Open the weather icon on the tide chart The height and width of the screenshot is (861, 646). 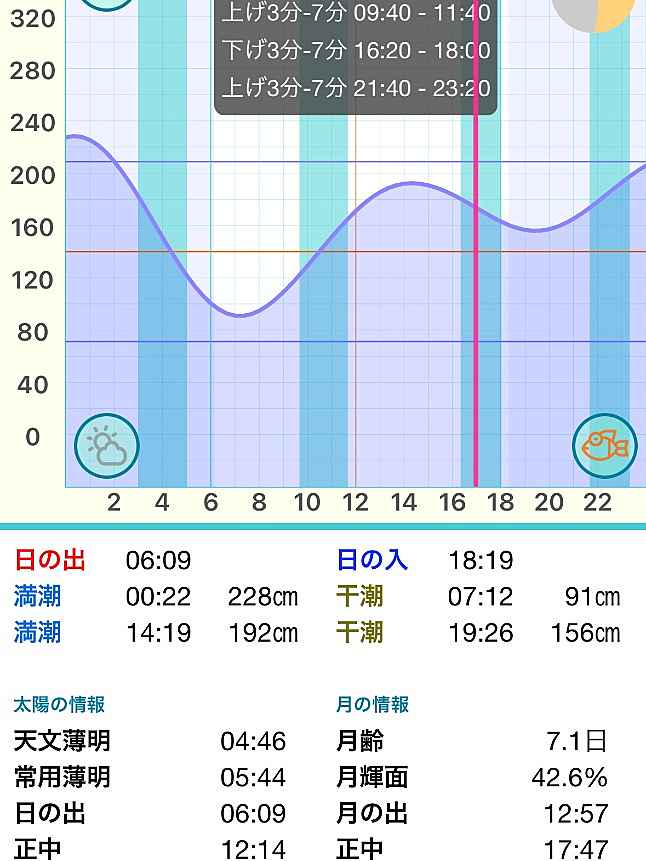pyautogui.click(x=107, y=446)
